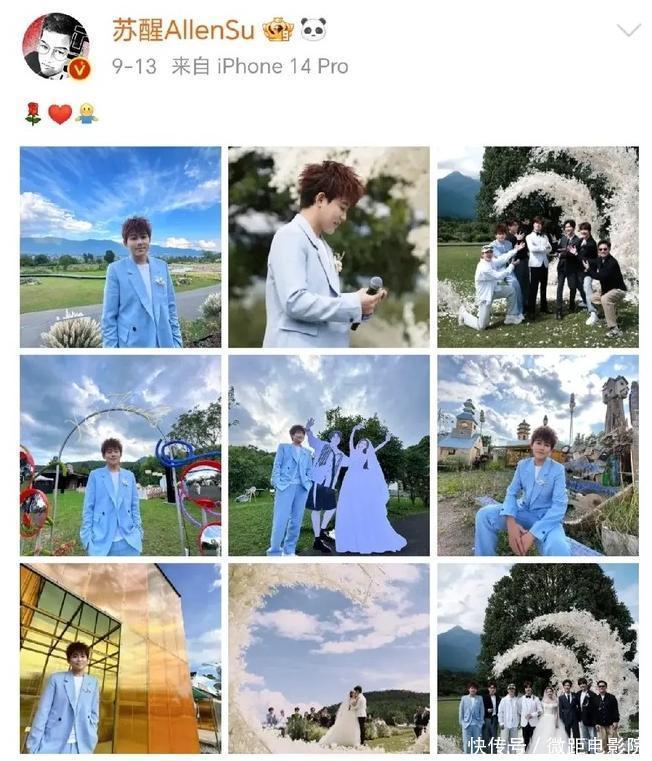Open the photo of the man by the road
The width and height of the screenshot is (652, 761).
pos(120,247)
